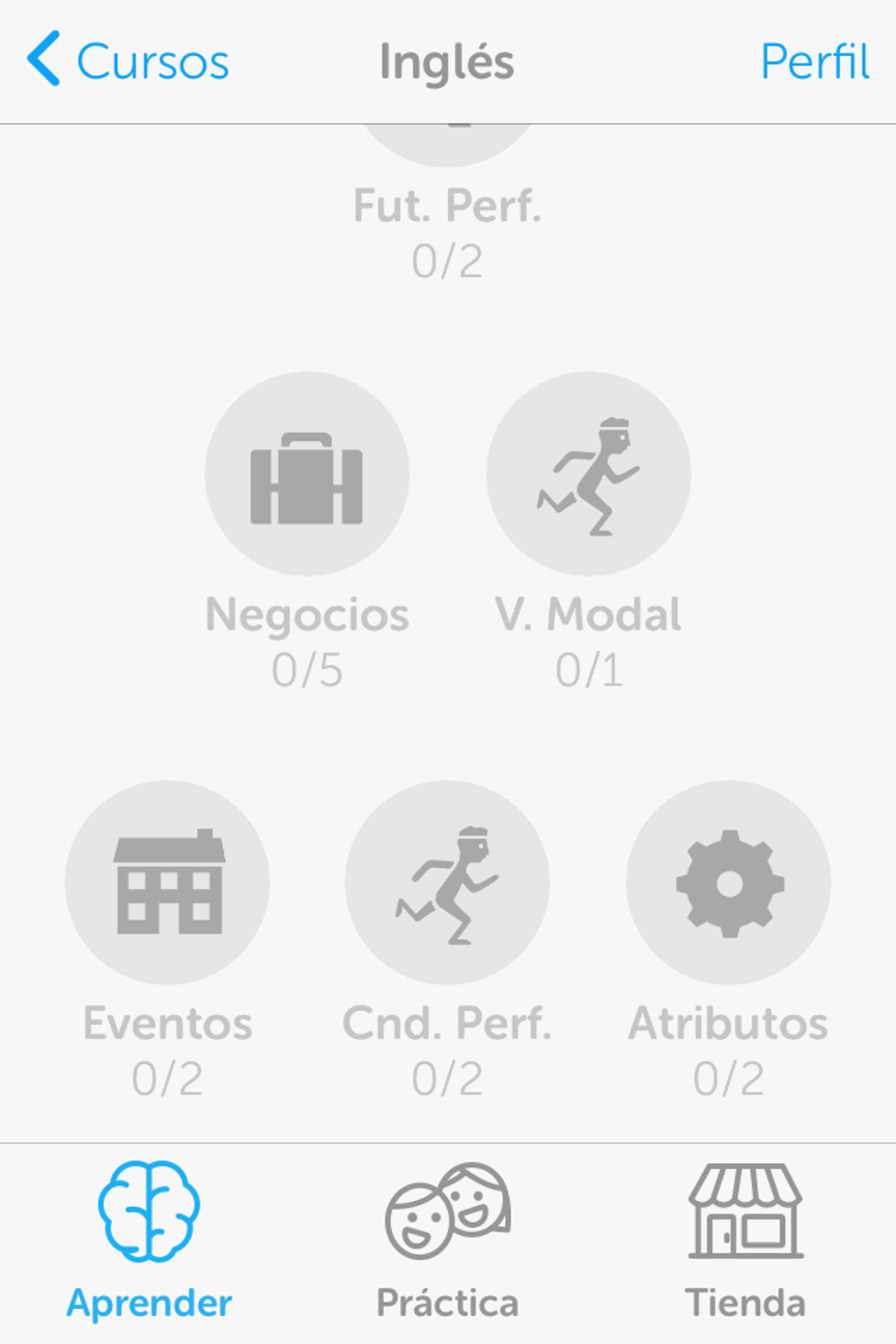Select the V. Modal running figure icon
The image size is (896, 1344).
click(587, 473)
